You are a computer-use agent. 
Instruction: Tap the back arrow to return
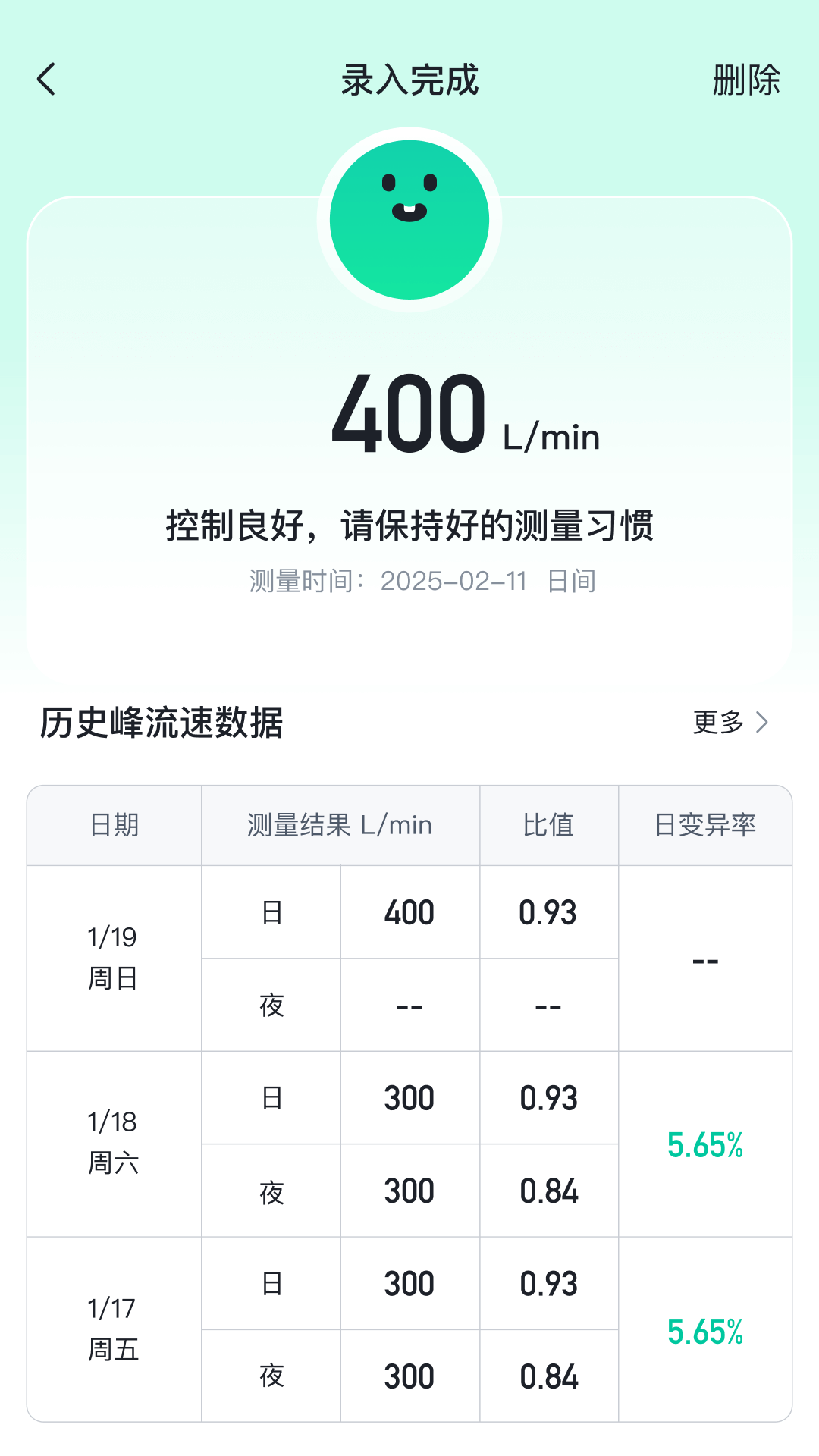[x=45, y=79]
